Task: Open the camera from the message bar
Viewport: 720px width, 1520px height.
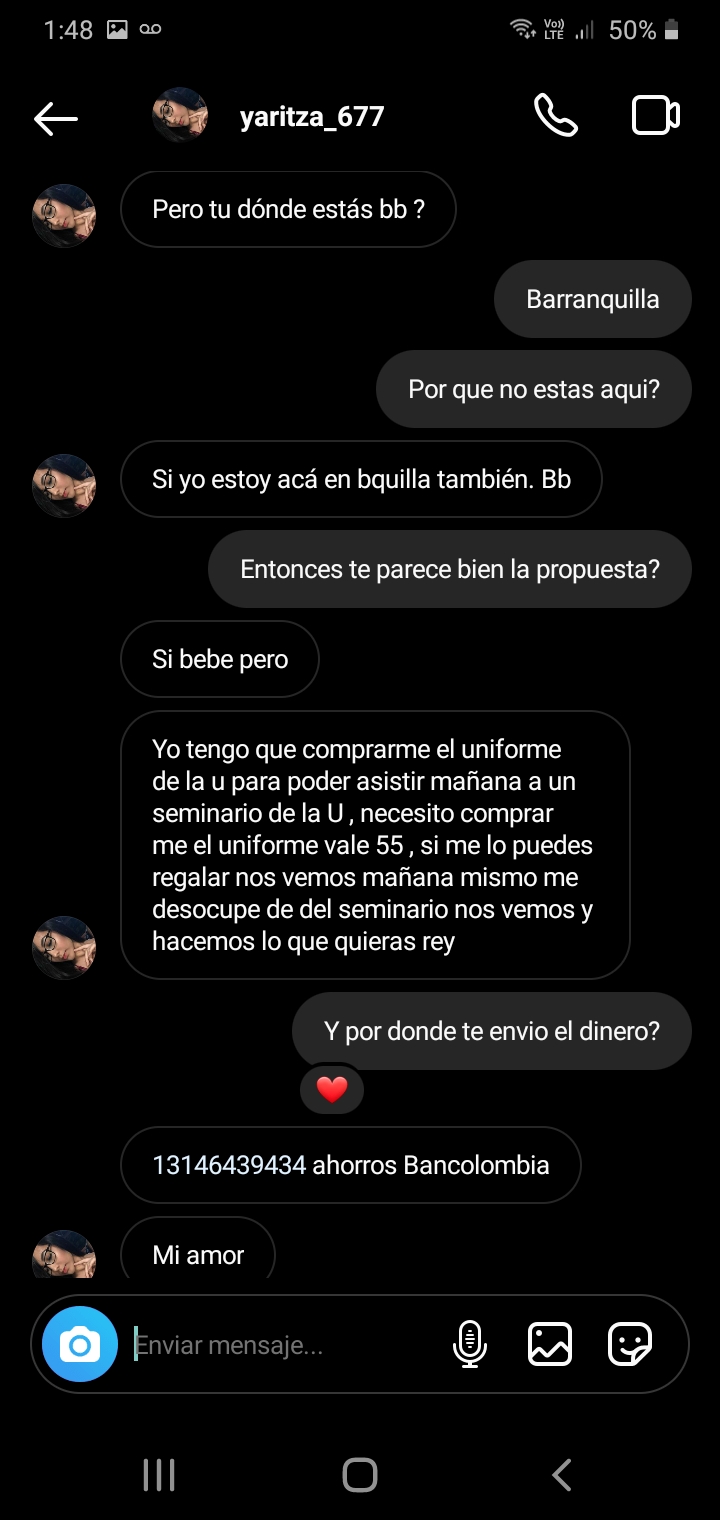Action: click(x=80, y=1345)
